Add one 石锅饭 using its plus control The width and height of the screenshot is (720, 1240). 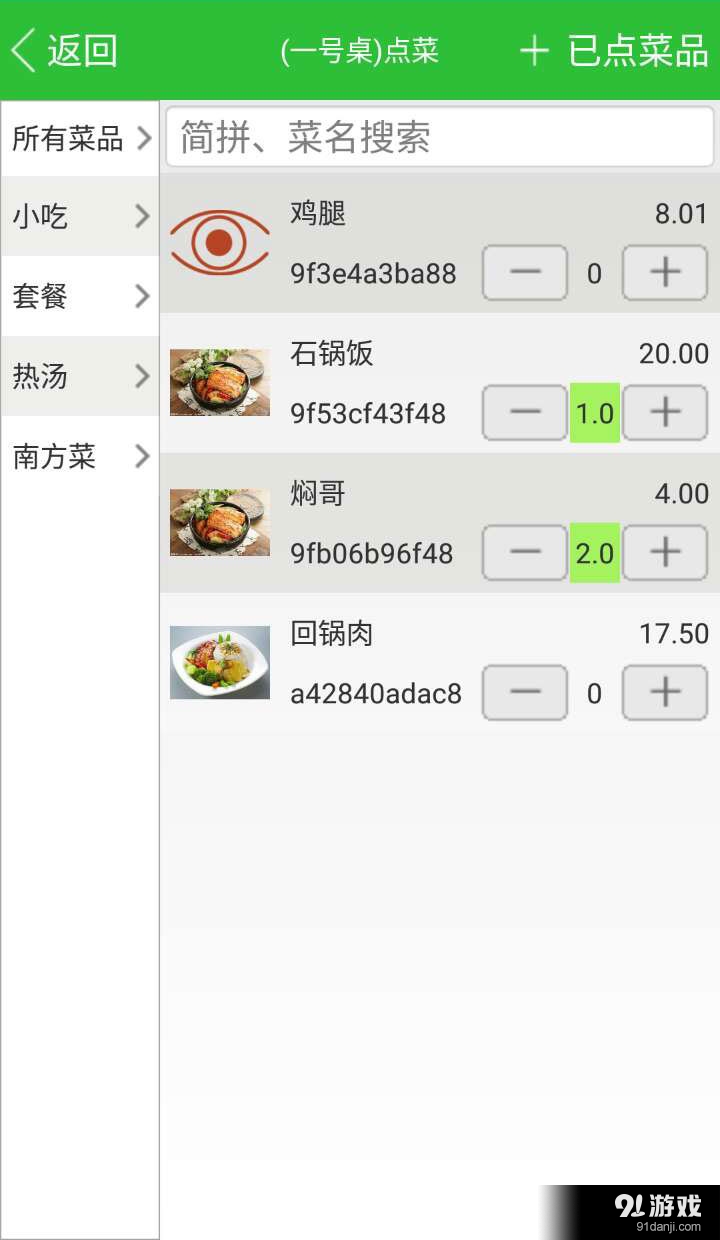[664, 413]
